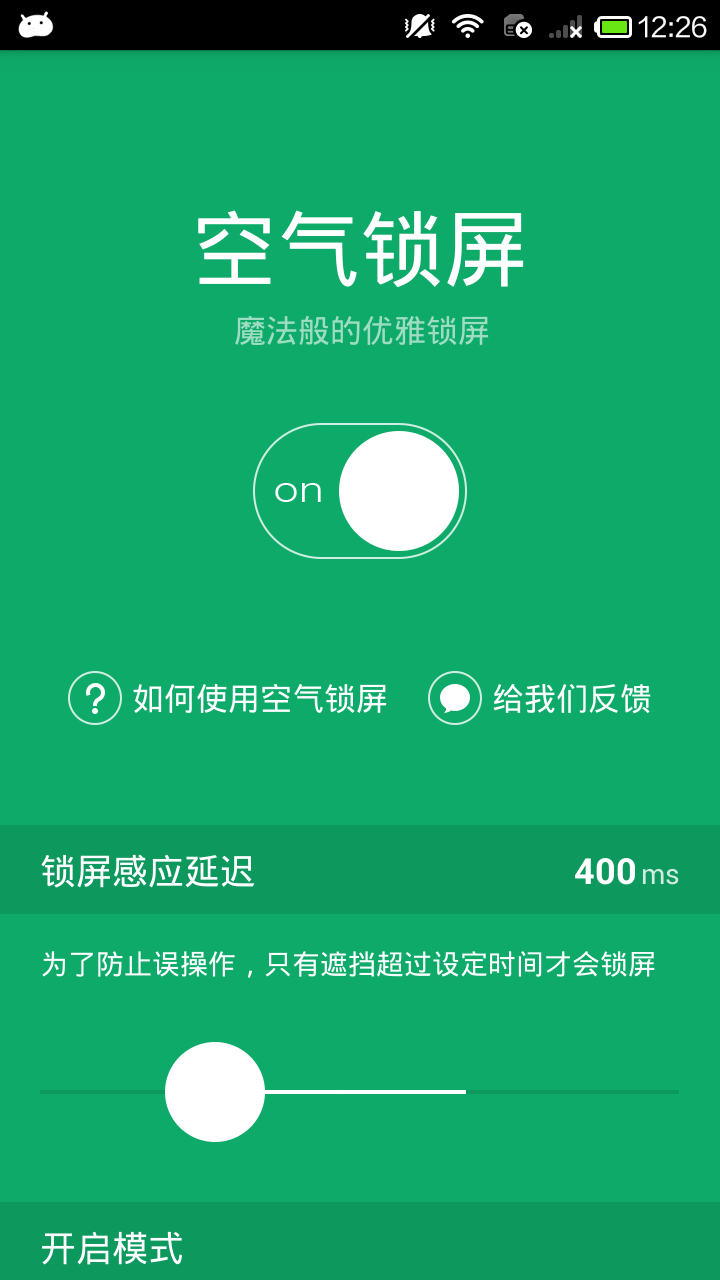
Task: Tap the white knob of the on switch
Action: (398, 491)
